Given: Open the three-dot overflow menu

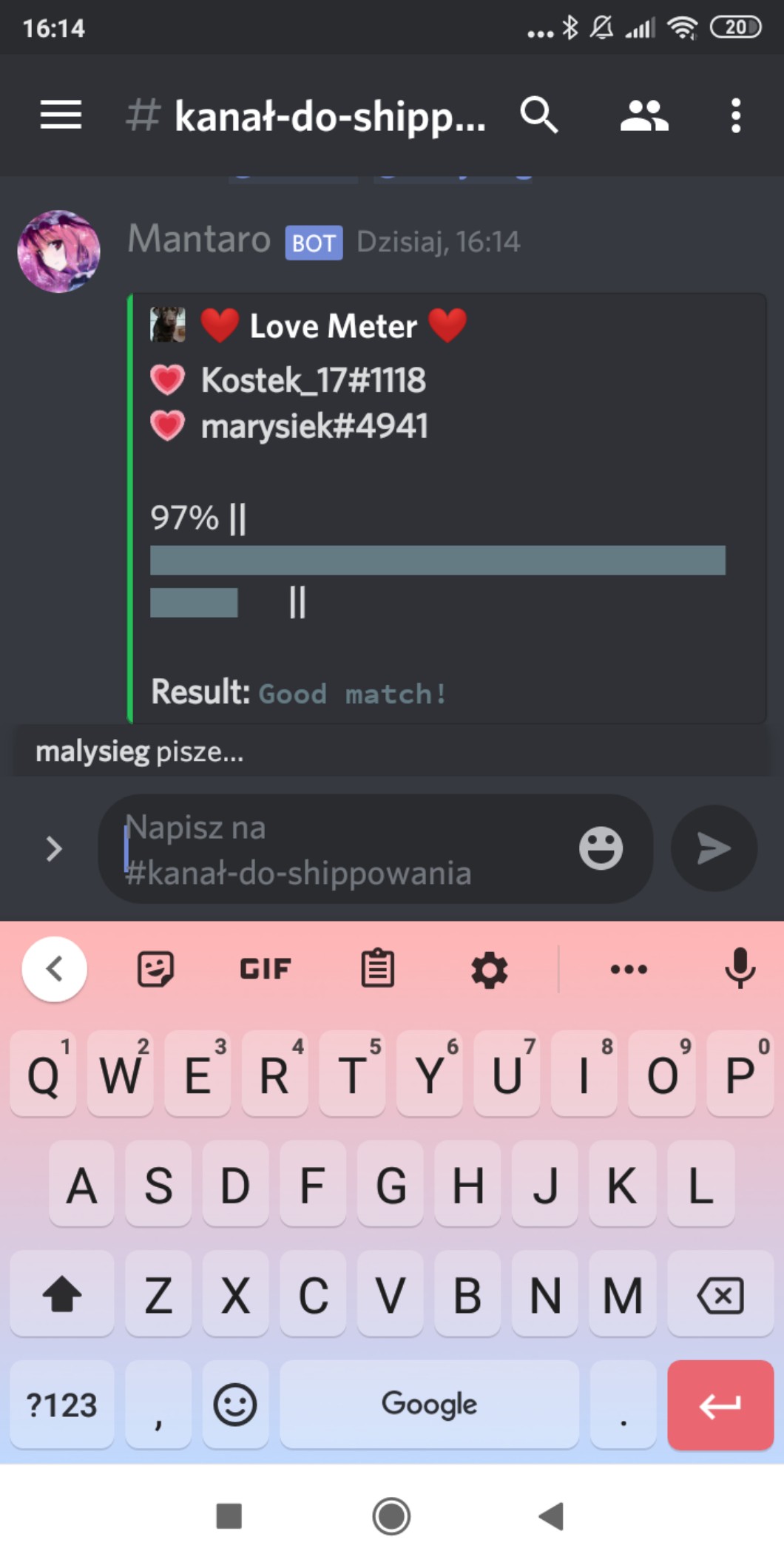Looking at the screenshot, I should (735, 115).
